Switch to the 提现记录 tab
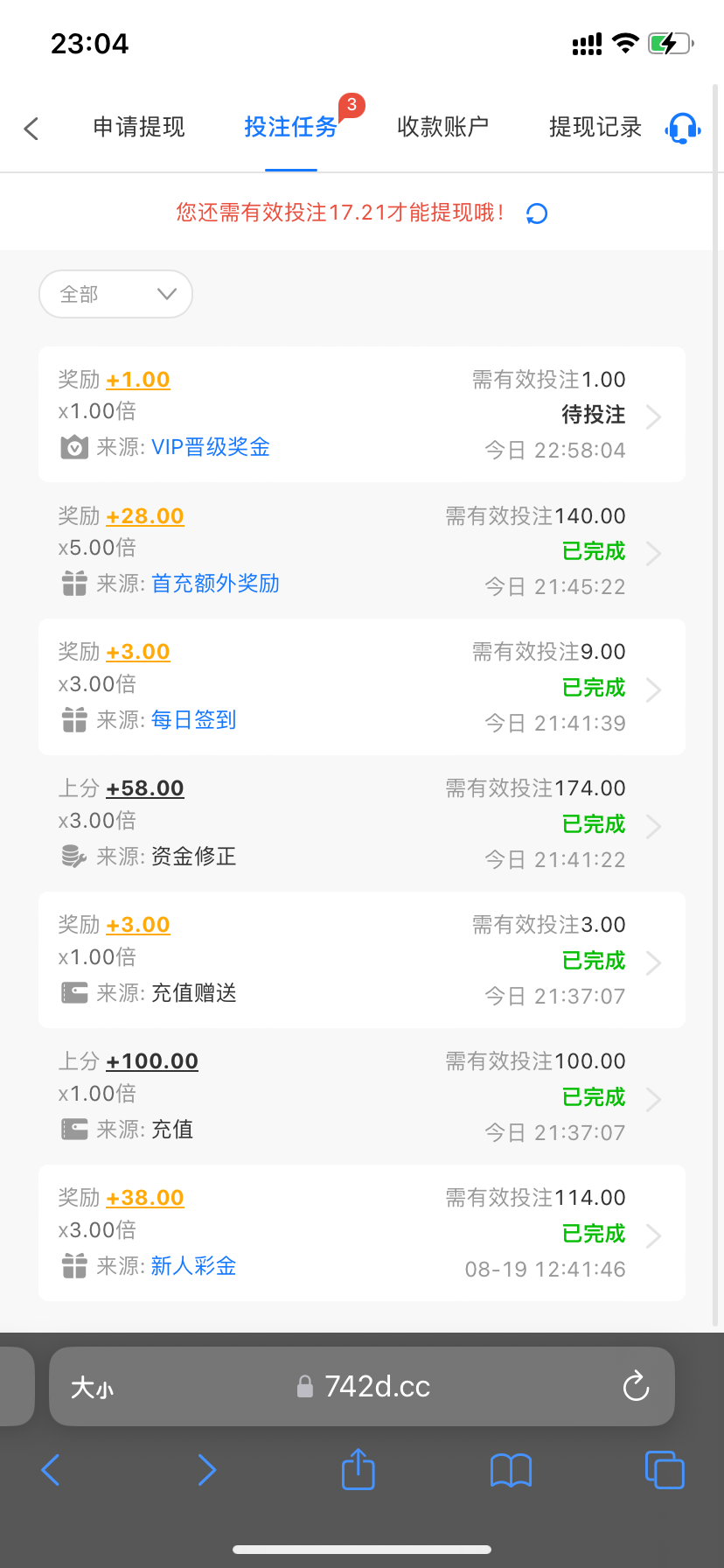This screenshot has width=724, height=1568. point(595,128)
